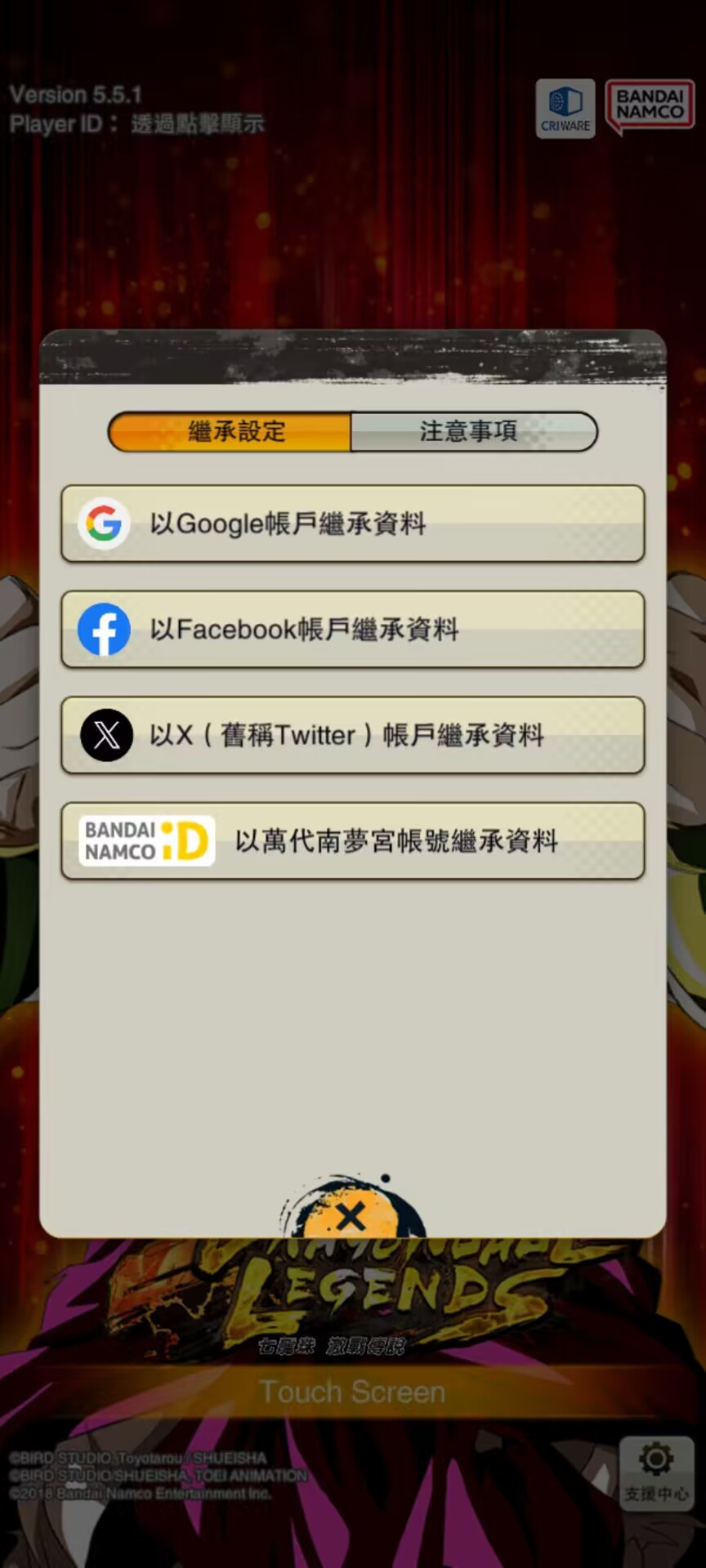
Task: Close the data transfer dialog
Action: (x=351, y=1216)
